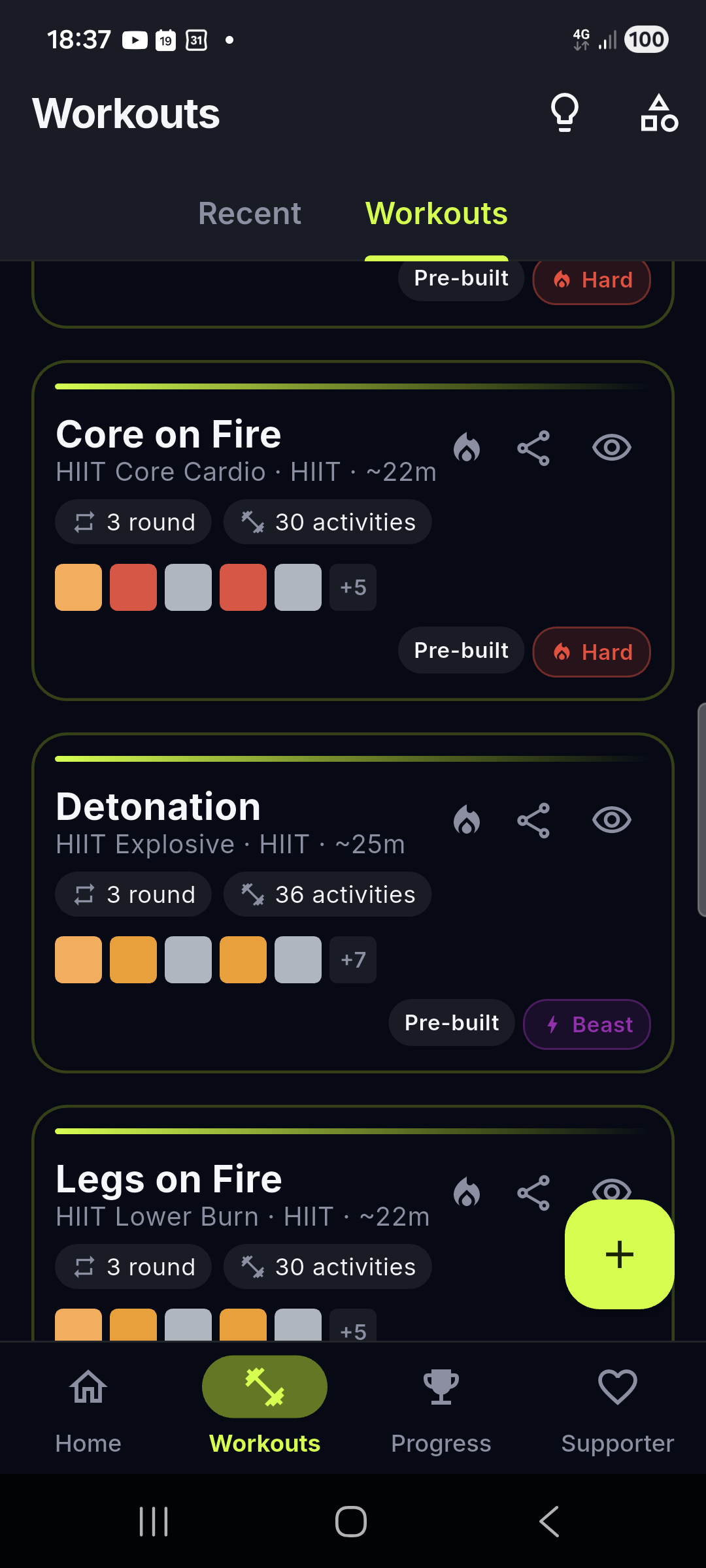
Task: Preview Core on Fire with the eye icon
Action: click(x=612, y=448)
